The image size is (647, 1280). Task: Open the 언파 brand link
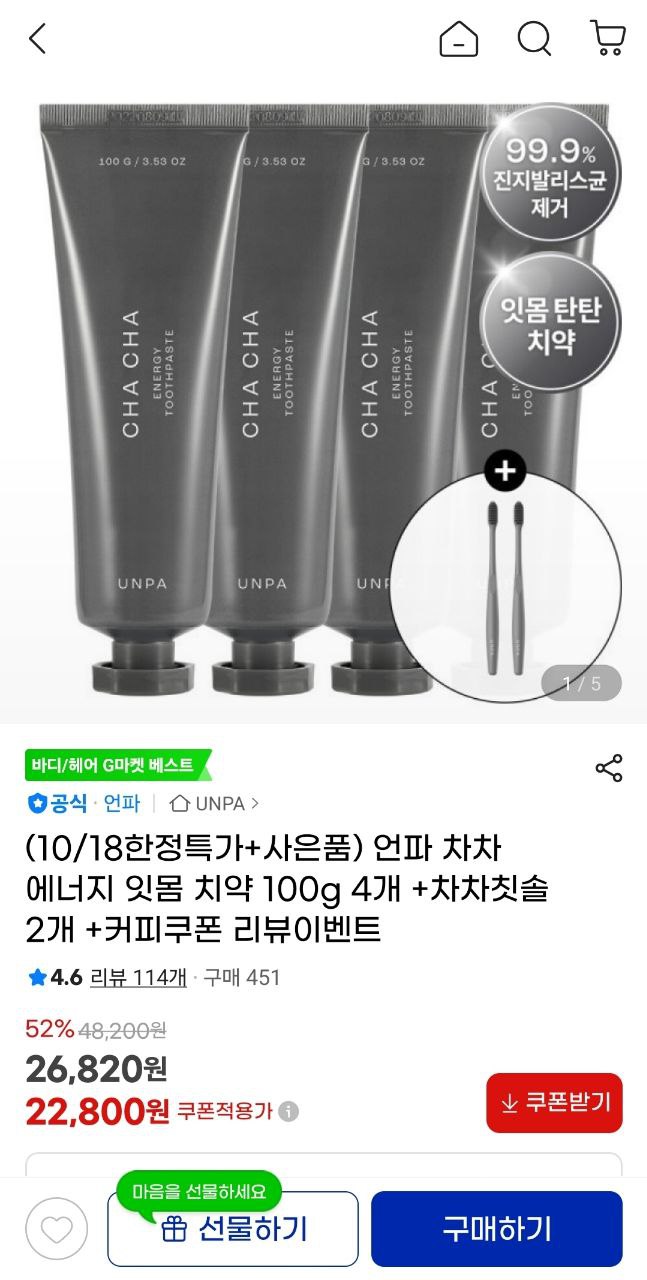[122, 803]
